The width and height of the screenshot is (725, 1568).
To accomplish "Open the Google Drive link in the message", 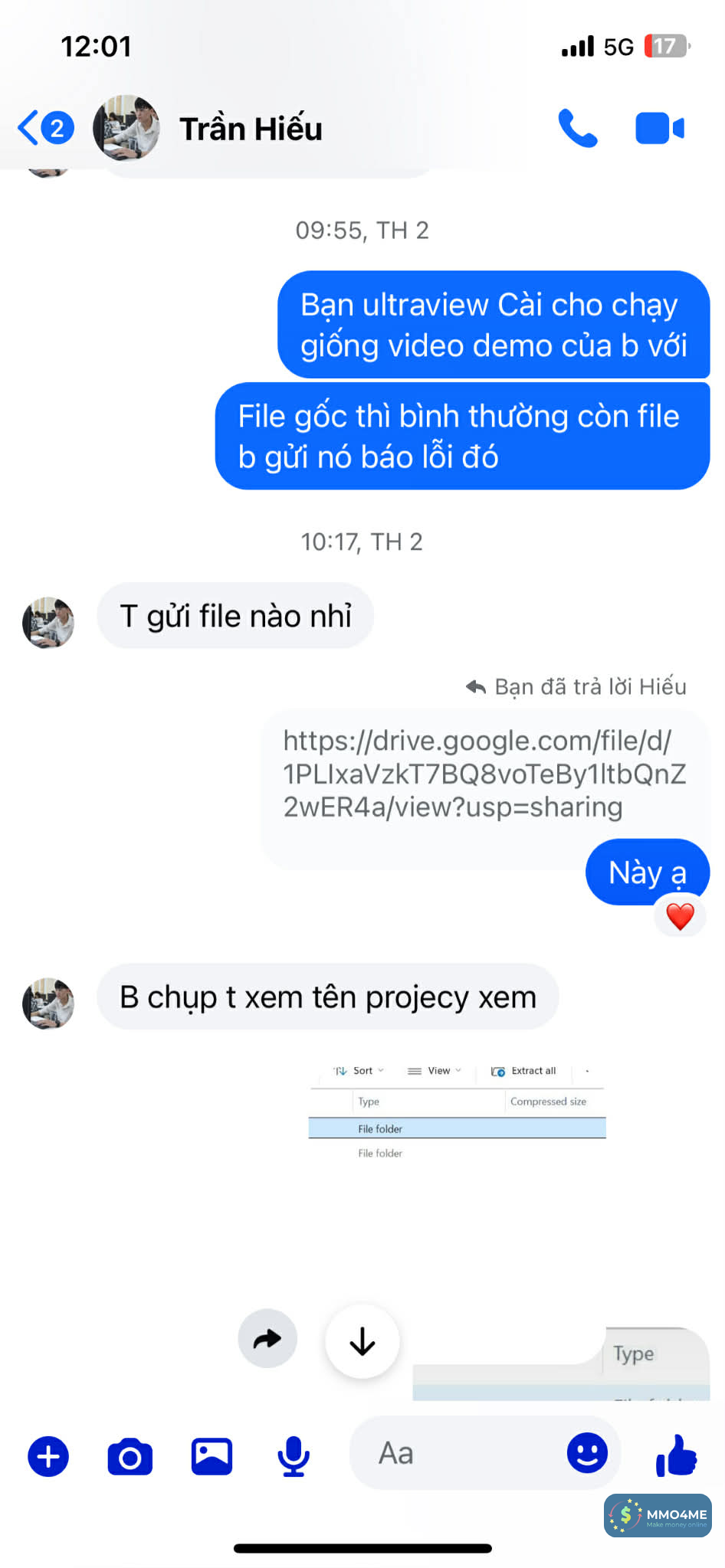I will pos(484,774).
